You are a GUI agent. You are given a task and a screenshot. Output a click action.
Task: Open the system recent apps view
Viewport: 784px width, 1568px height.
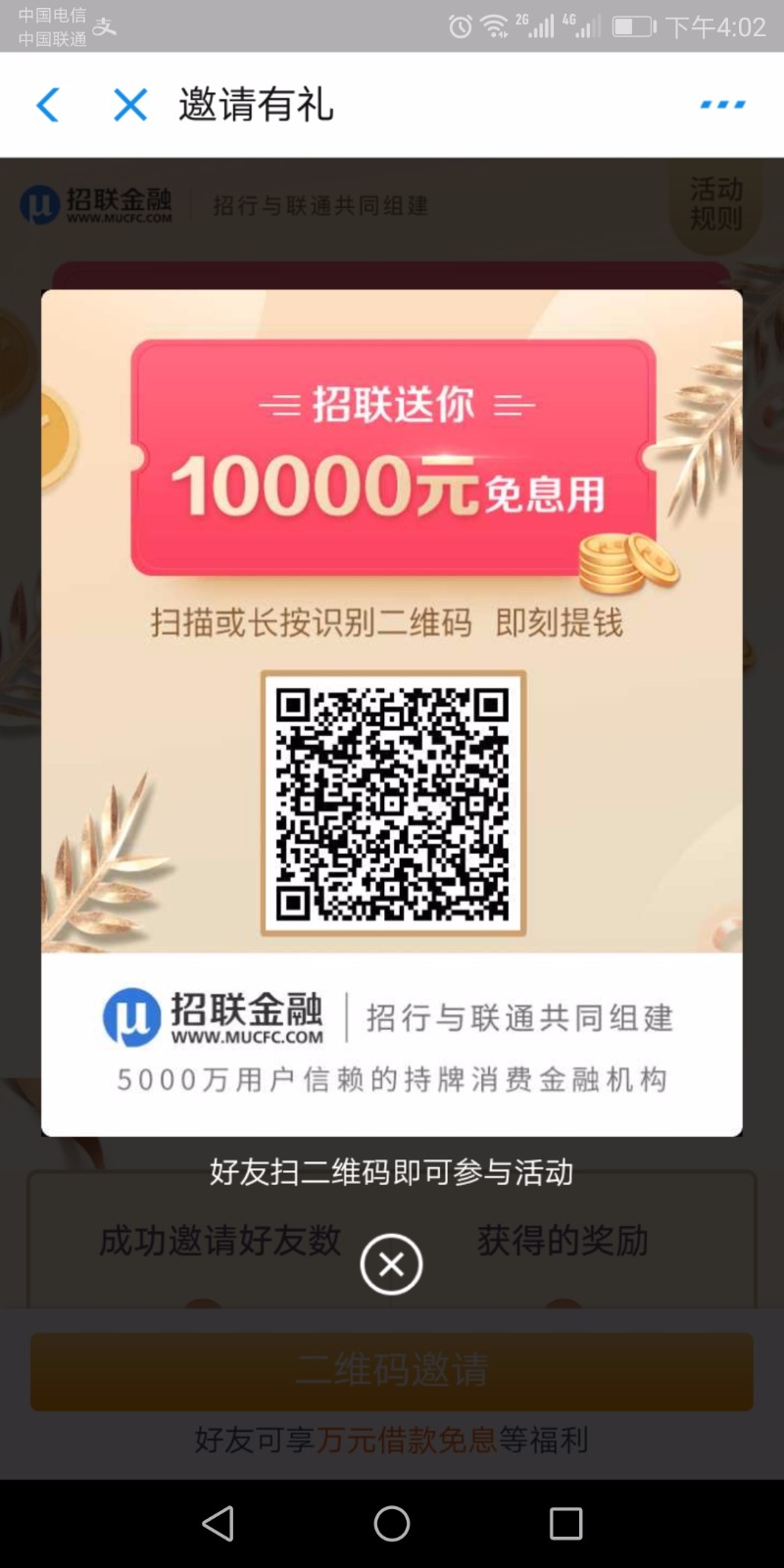[565, 1523]
